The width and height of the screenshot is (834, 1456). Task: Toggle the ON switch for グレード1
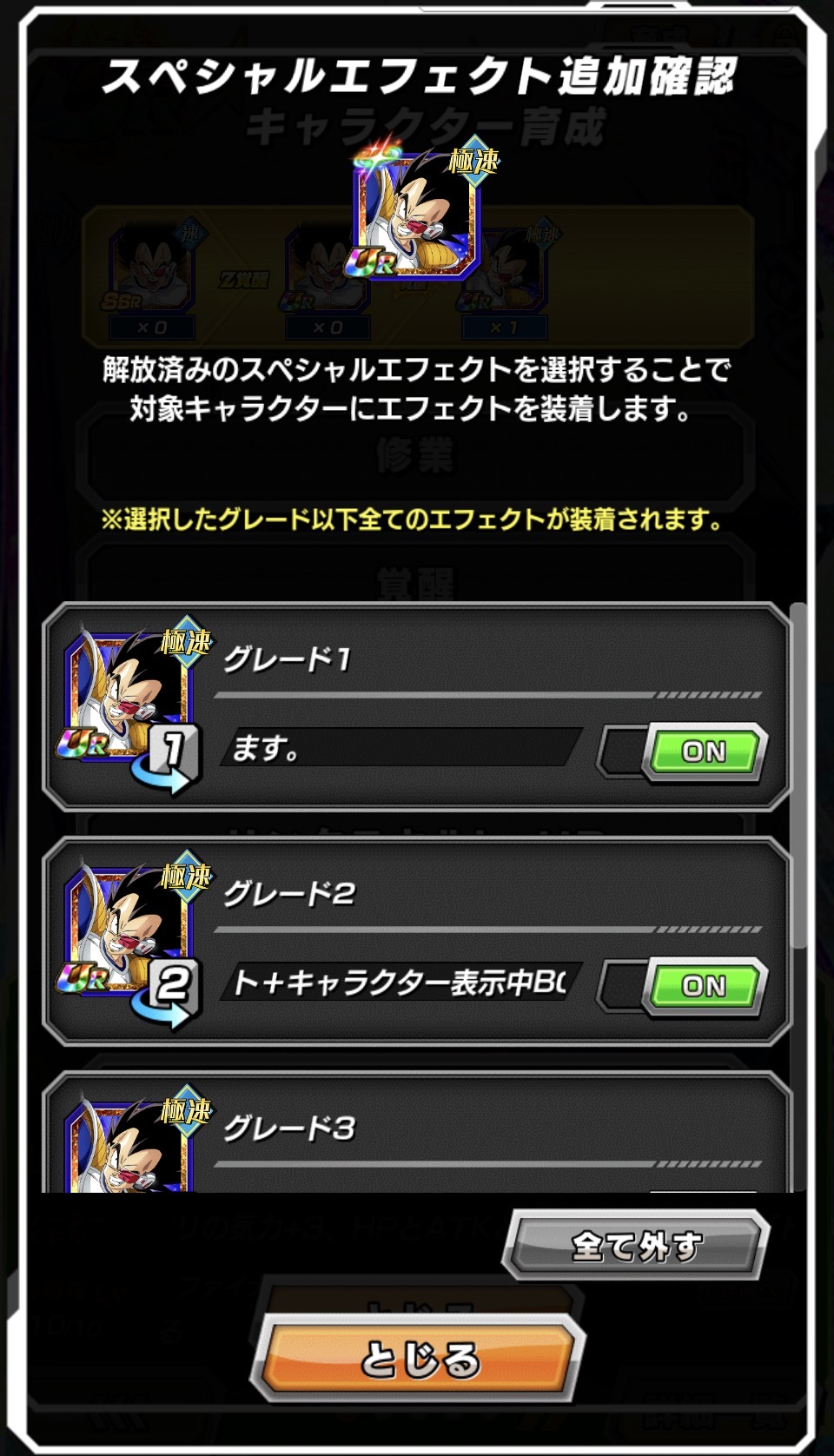point(683,751)
